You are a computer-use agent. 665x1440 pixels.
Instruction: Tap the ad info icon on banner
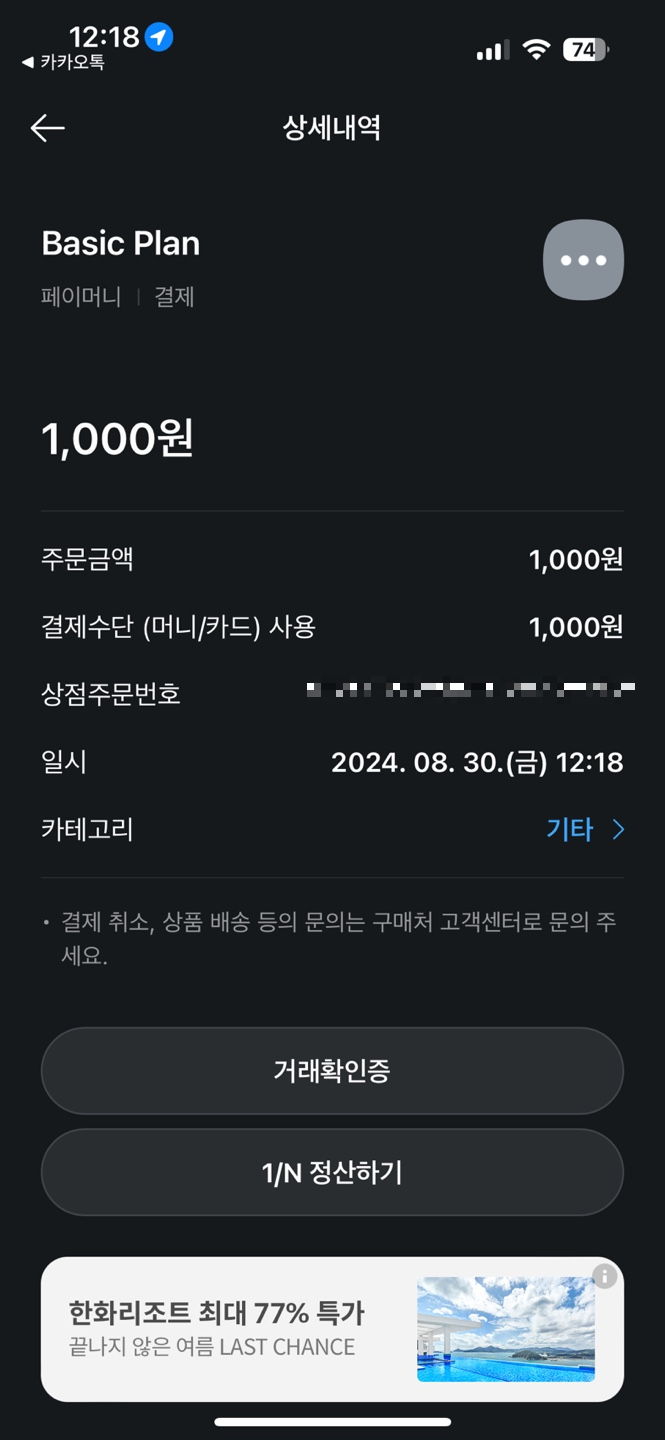(604, 1276)
